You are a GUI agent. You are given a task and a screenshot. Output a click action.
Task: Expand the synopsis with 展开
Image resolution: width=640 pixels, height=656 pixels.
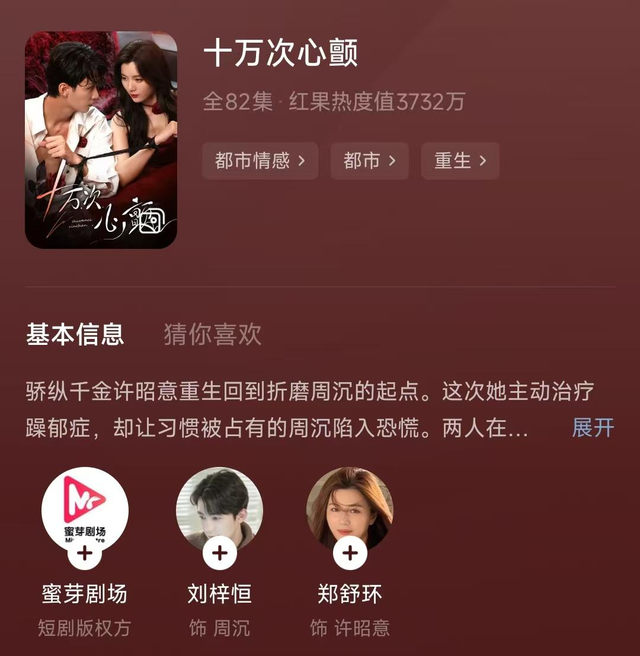coord(592,428)
